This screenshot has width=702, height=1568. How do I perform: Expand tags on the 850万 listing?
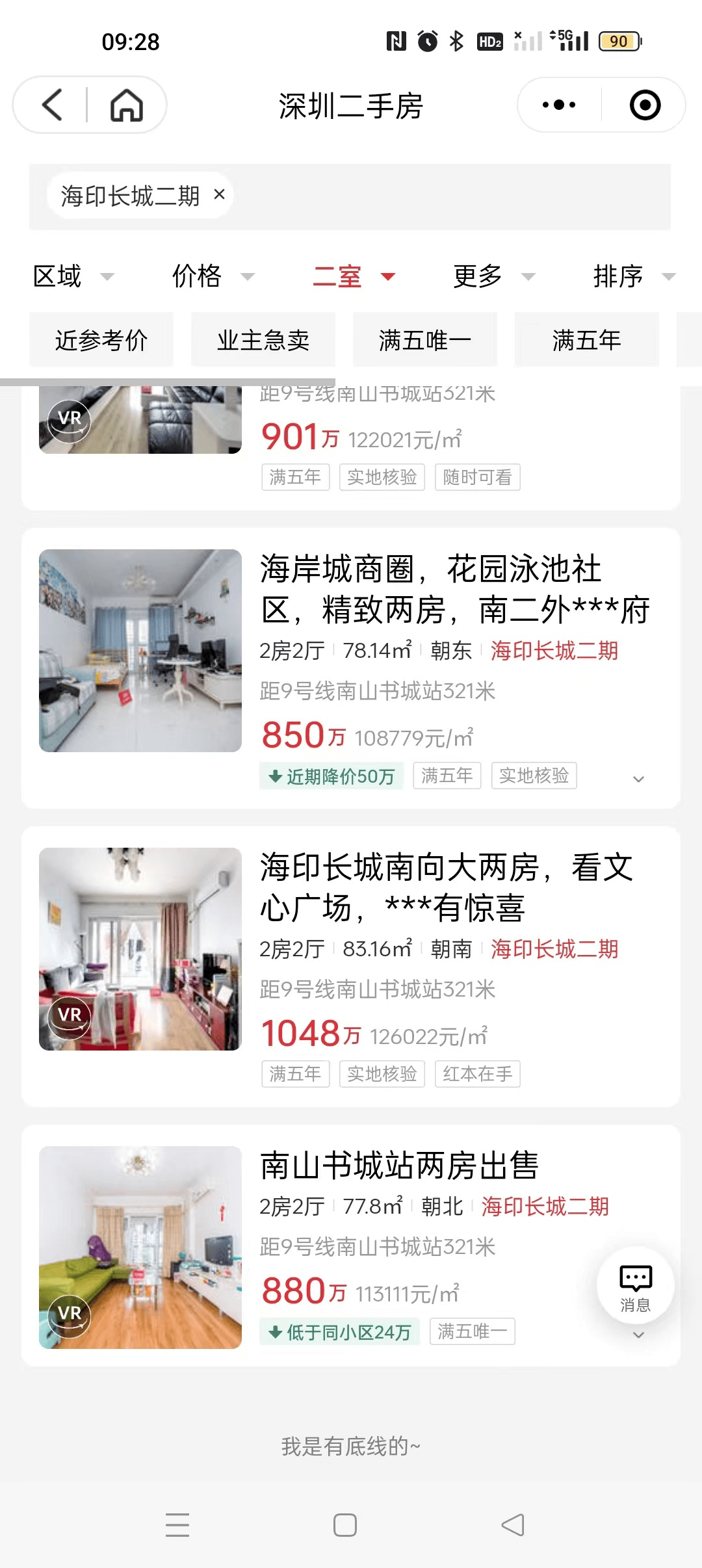click(x=639, y=778)
